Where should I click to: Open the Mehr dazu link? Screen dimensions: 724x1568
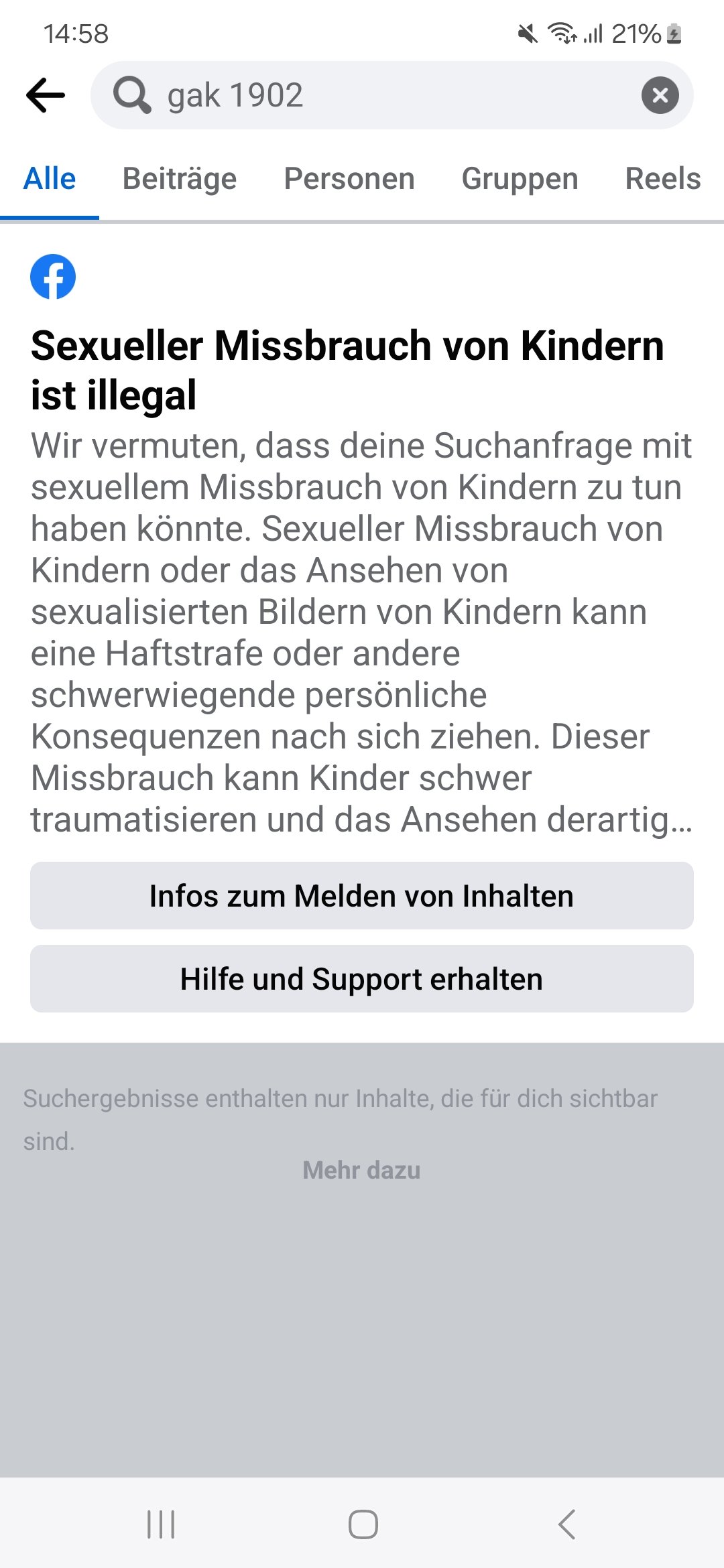tap(362, 1170)
